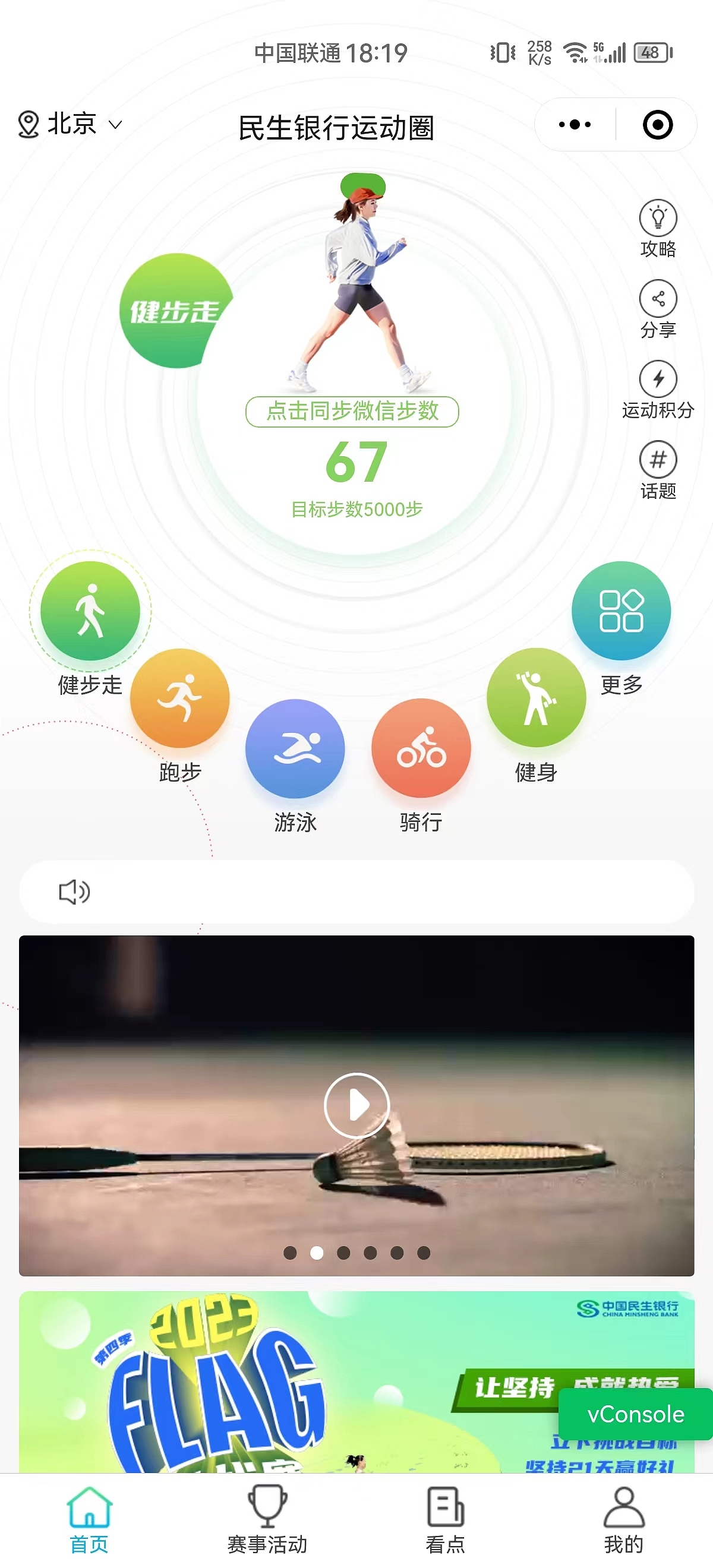The image size is (713, 1568).
Task: Mute the announcement speaker icon
Action: point(73,891)
